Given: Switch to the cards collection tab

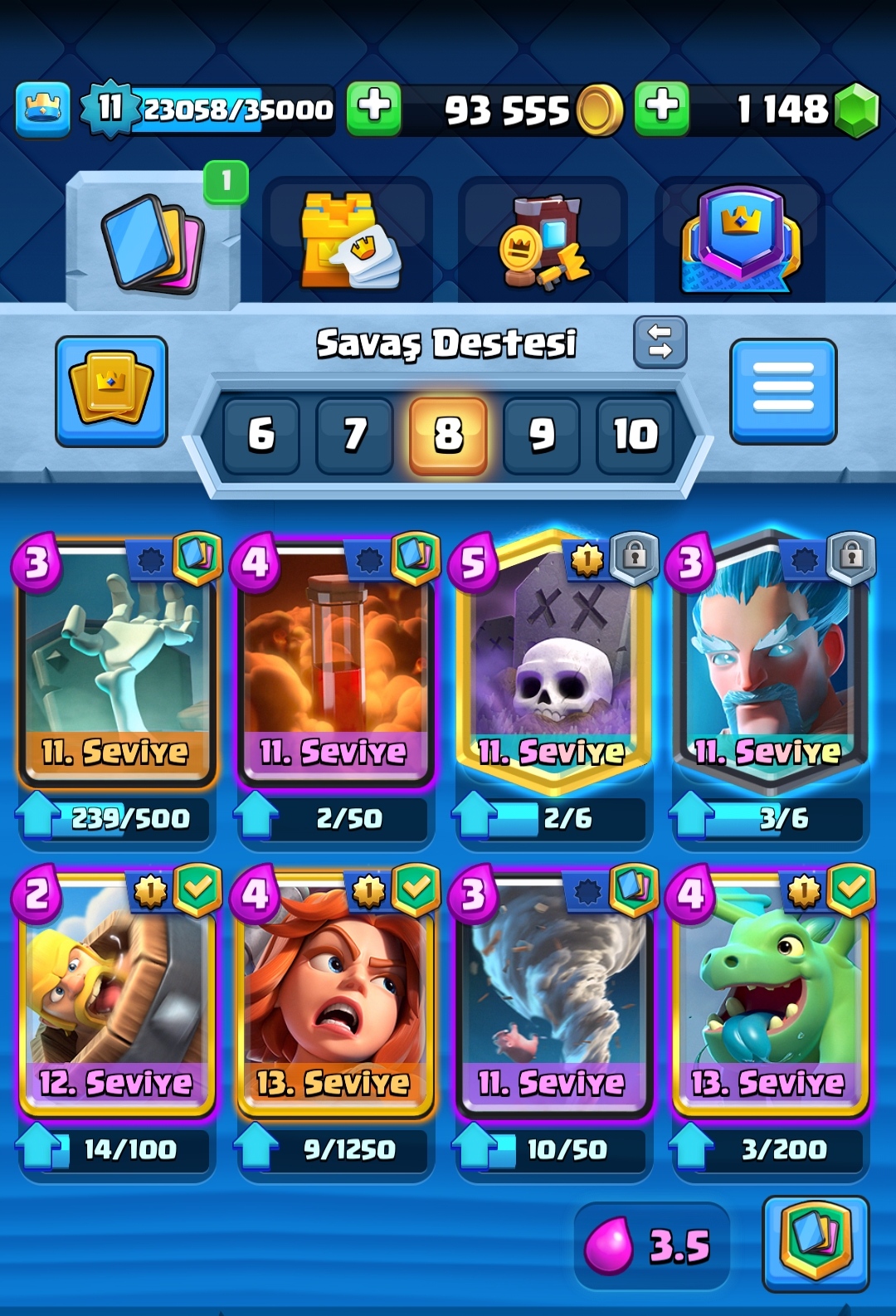Looking at the screenshot, I should click(153, 242).
